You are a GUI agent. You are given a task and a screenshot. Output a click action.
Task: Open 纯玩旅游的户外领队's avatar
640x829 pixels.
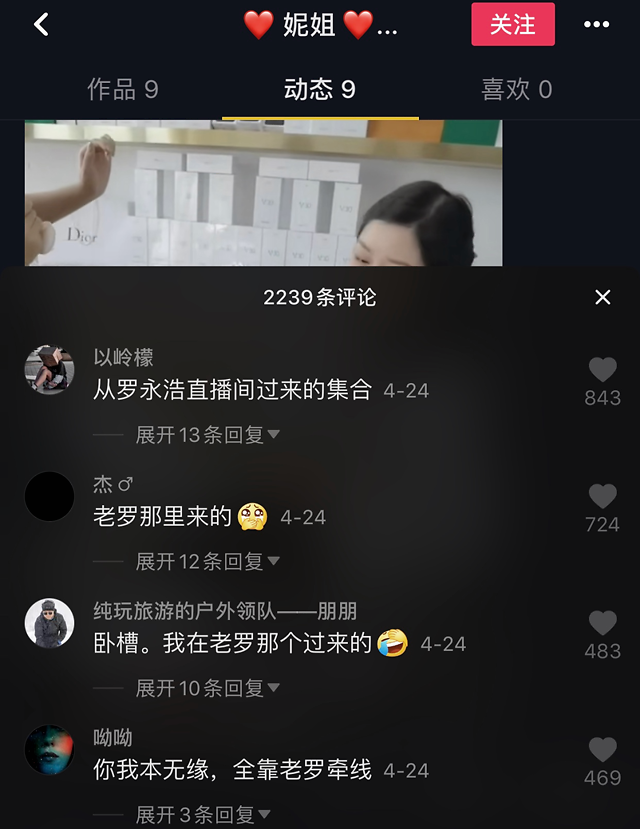point(49,624)
